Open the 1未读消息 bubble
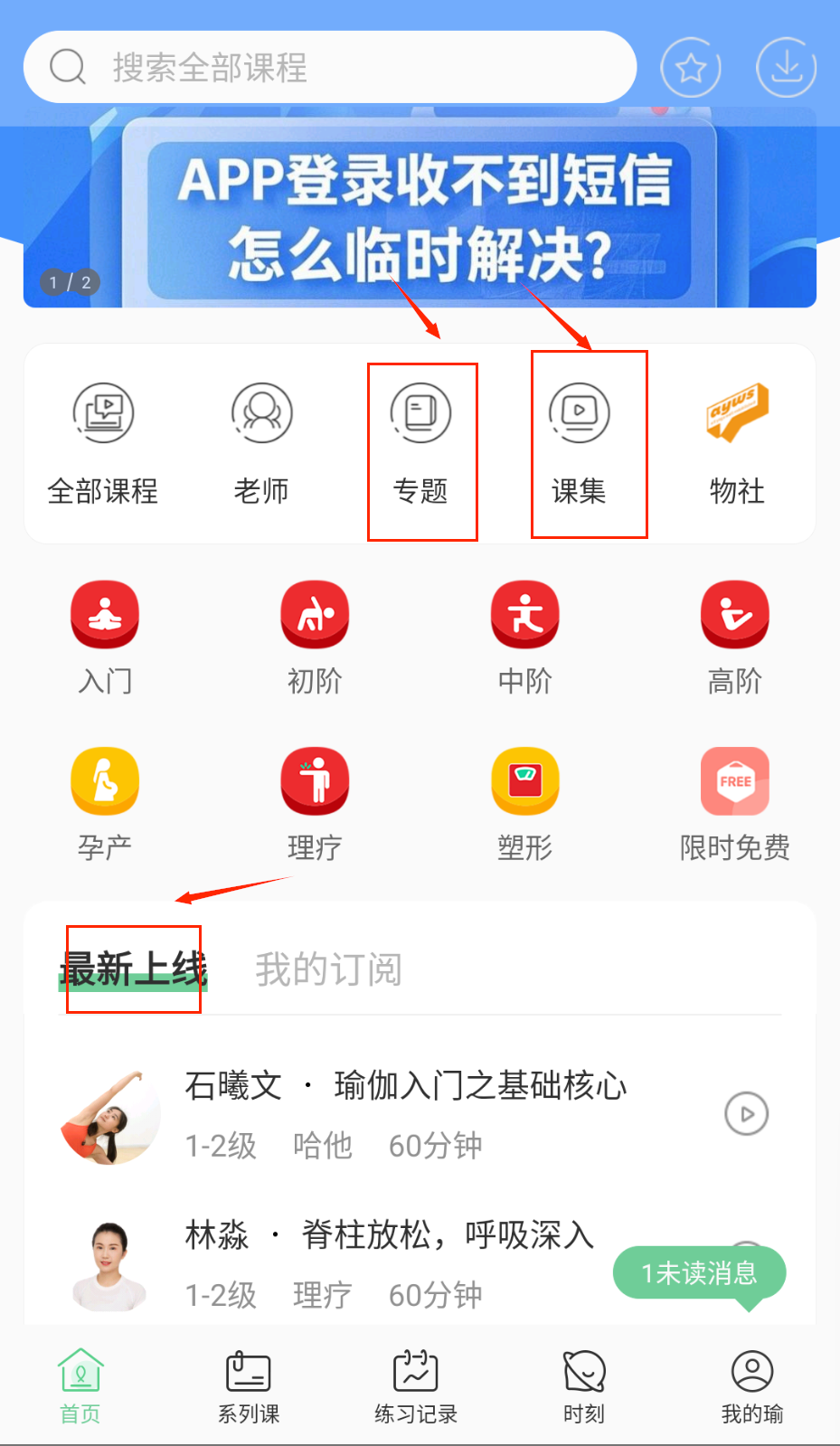 click(699, 1273)
